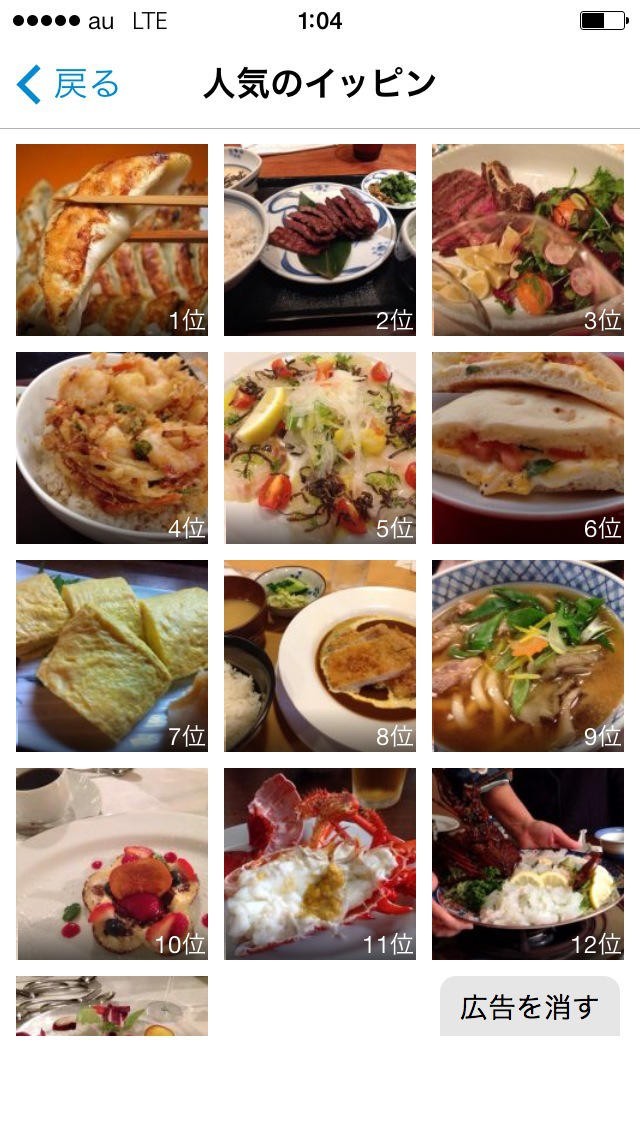Tap 広告を消す to remove ads
The height and width of the screenshot is (1136, 640).
pyautogui.click(x=530, y=1007)
